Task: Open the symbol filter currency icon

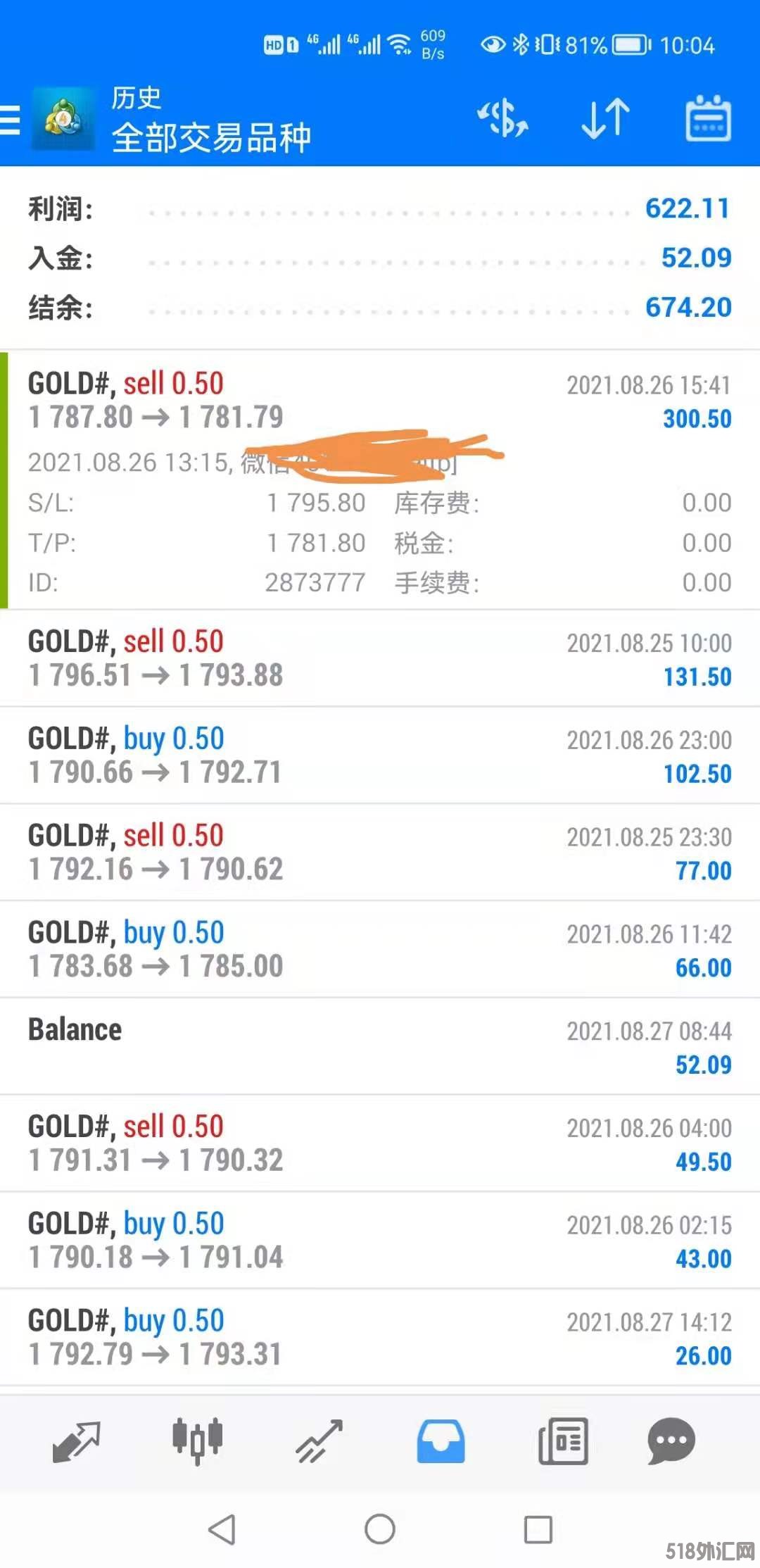Action: click(502, 118)
